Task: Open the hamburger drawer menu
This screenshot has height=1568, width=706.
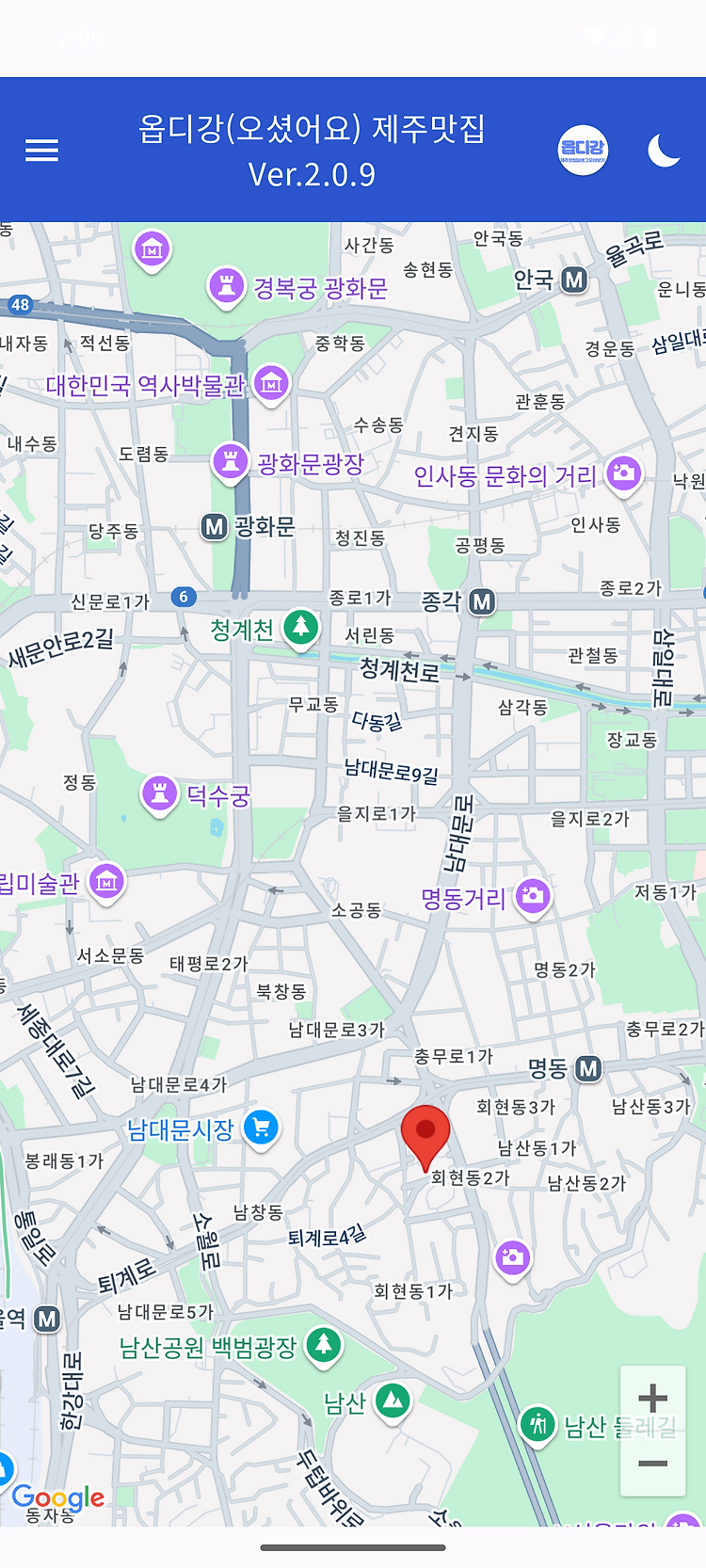Action: pos(41,151)
